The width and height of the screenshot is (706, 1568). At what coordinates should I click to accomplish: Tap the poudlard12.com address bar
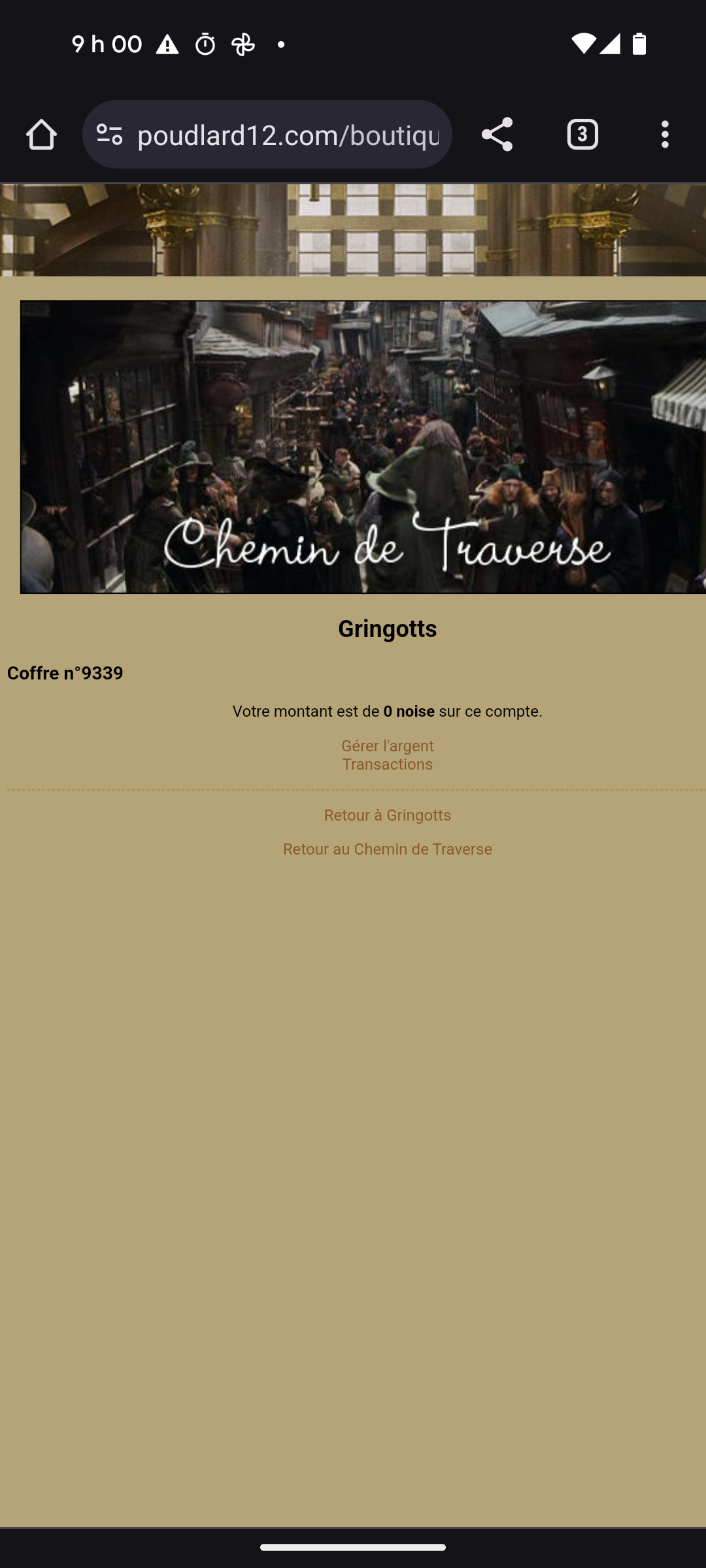pos(288,135)
